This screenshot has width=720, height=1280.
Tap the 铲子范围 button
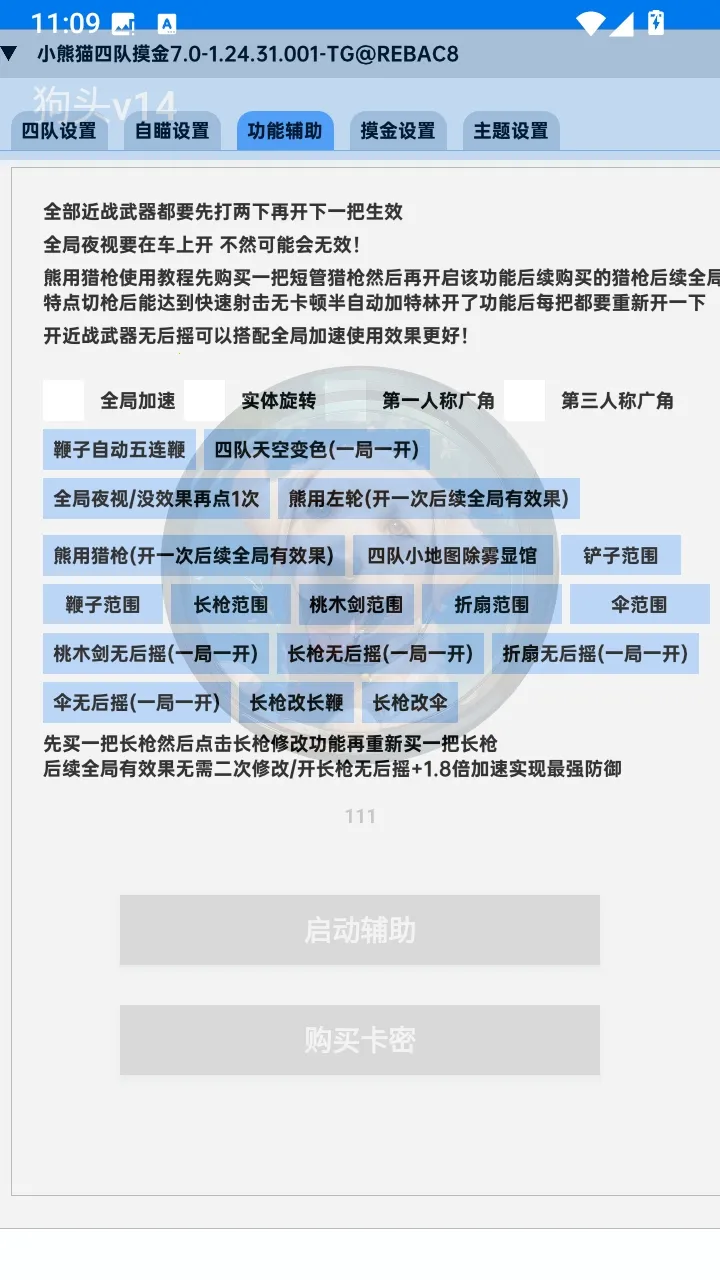(621, 555)
